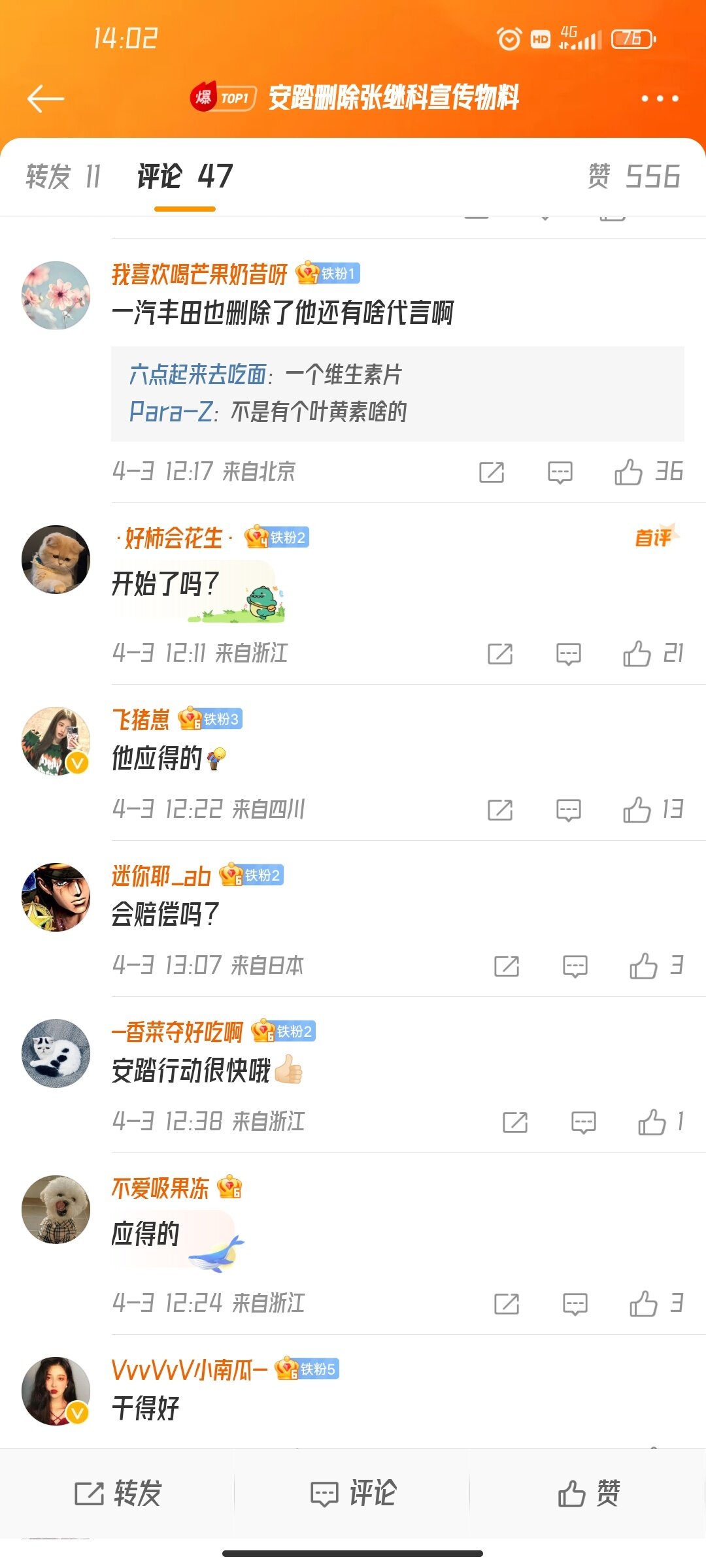Like the comment by 我喜欢喝芒果奶昔呀

[x=629, y=472]
